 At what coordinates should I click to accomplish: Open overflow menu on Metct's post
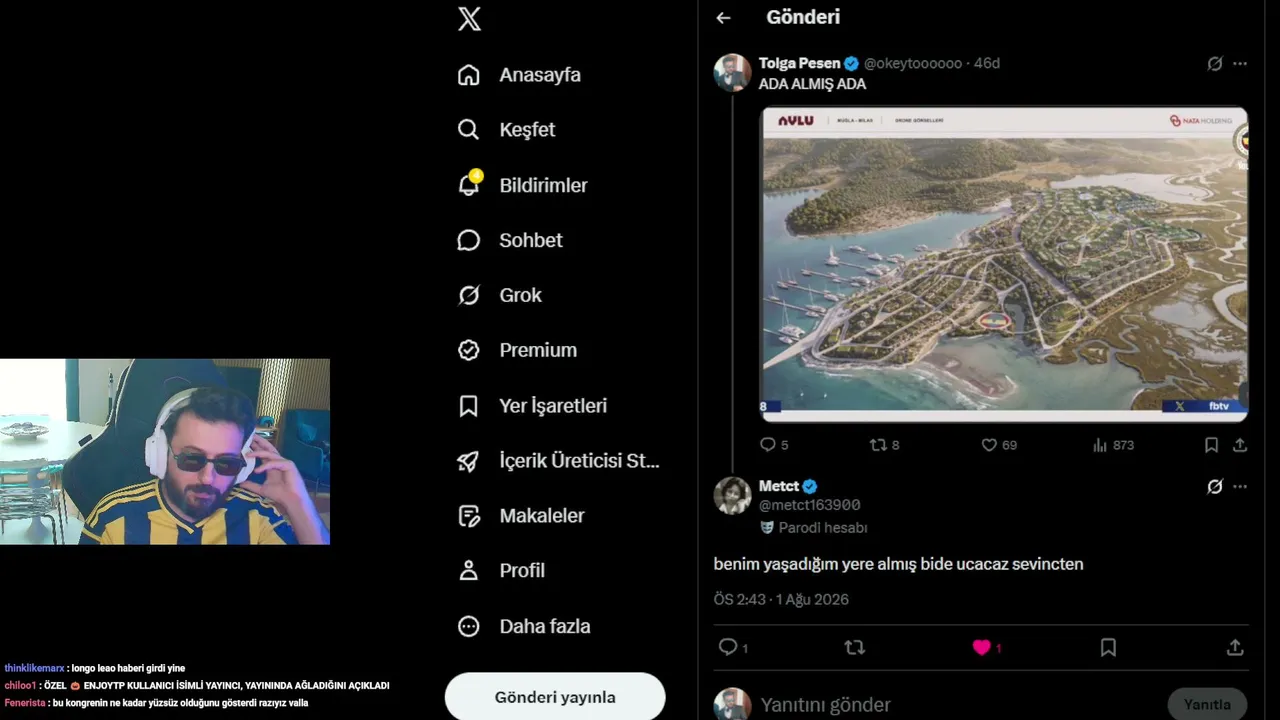click(1240, 487)
